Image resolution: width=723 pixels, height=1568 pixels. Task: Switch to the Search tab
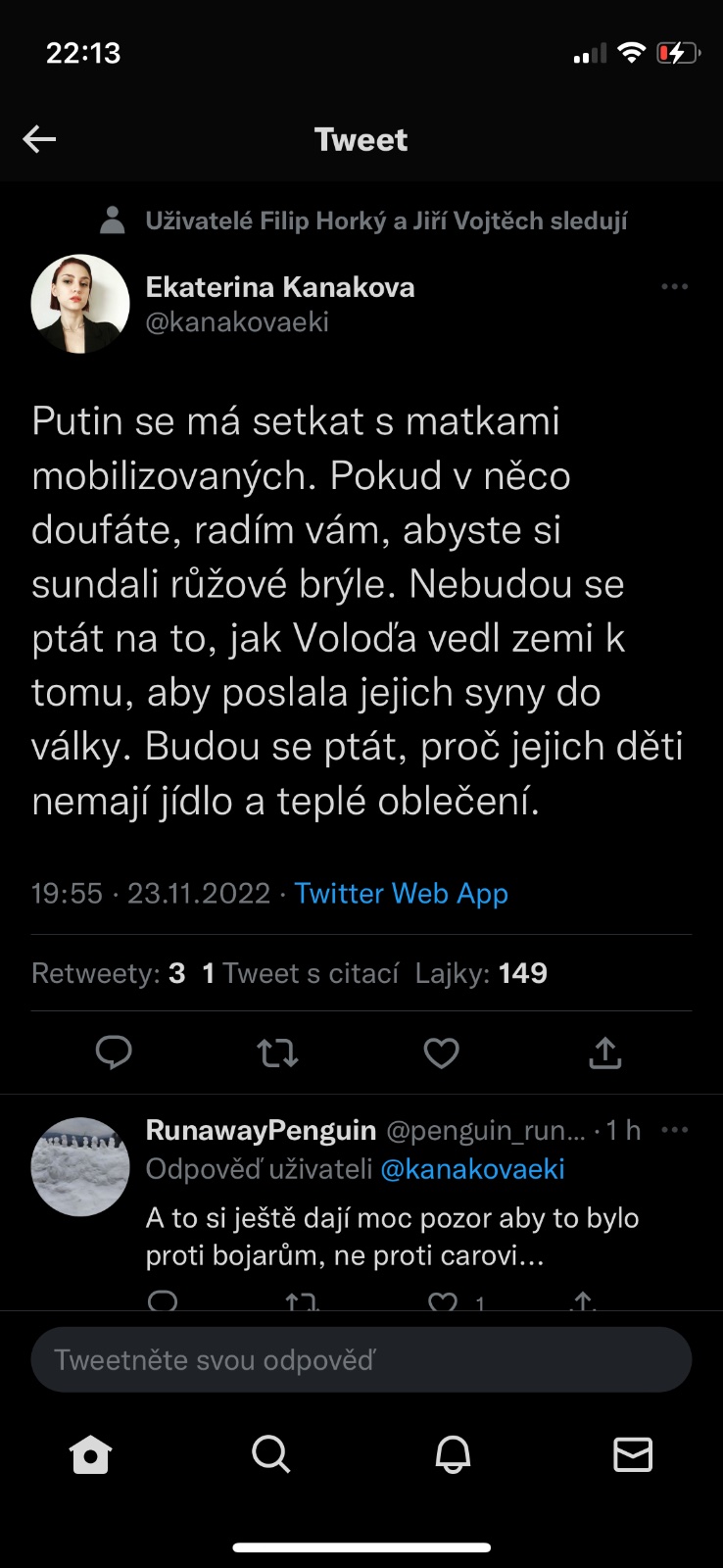click(271, 1455)
